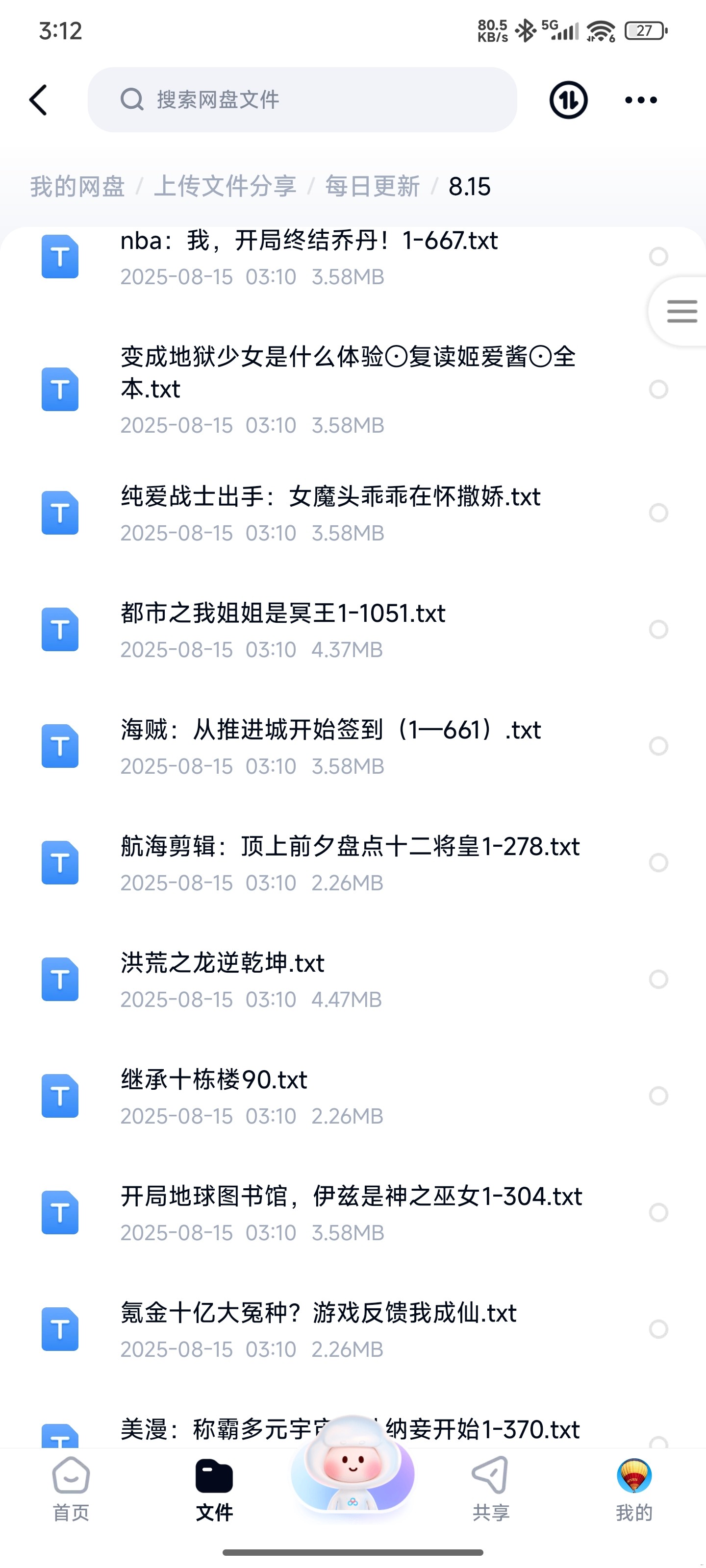Select checkbox for 变成地狱少女是什么体验 file
This screenshot has height=1568, width=706.
click(x=658, y=389)
